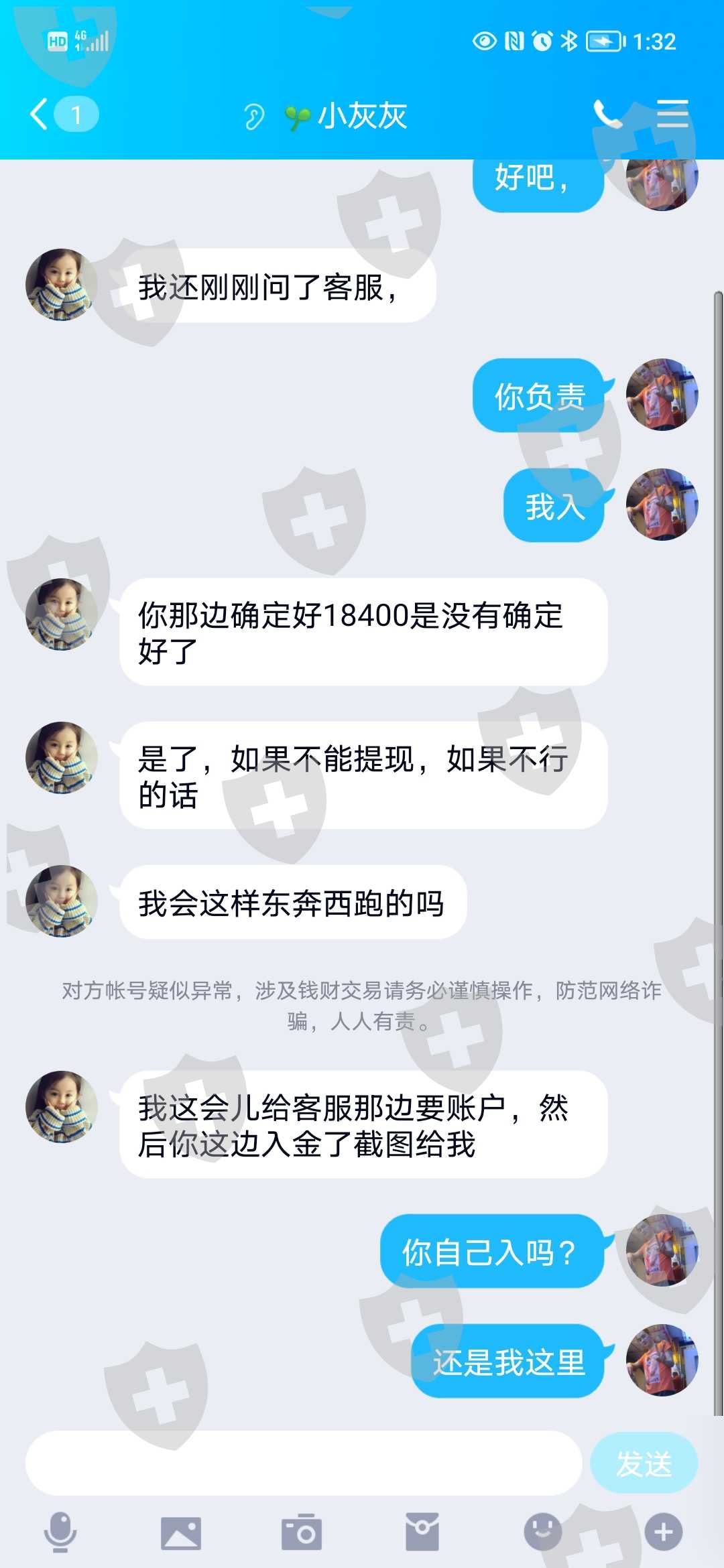Open the photo gallery picker
Image resolution: width=724 pixels, height=1568 pixels.
[181, 1532]
